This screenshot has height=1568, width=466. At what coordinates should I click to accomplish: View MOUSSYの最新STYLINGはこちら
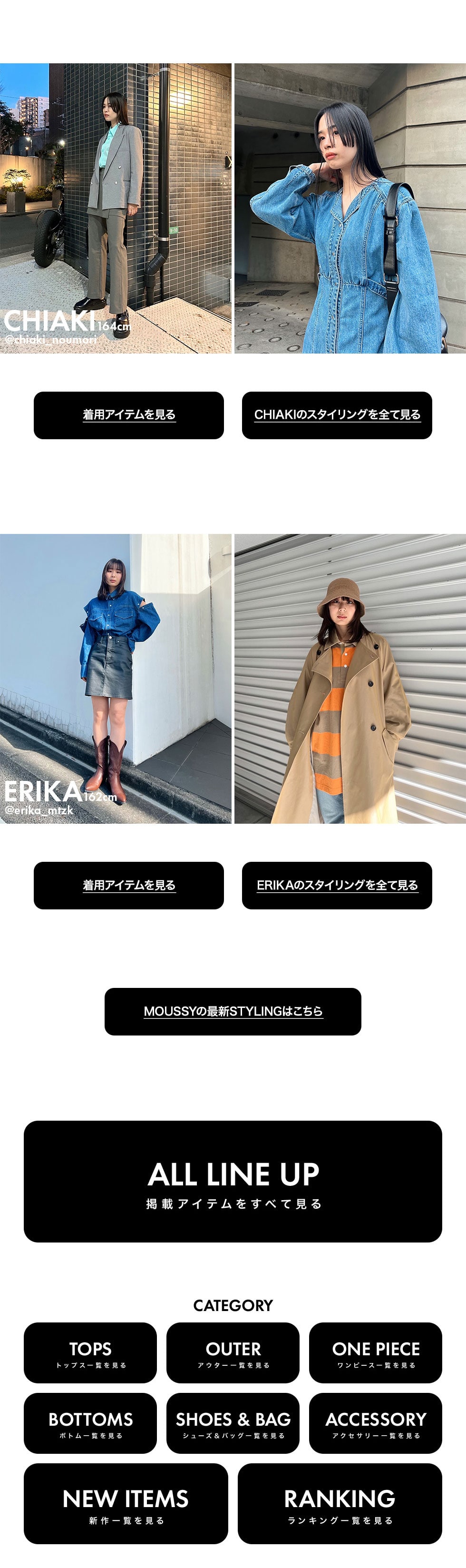(233, 1011)
